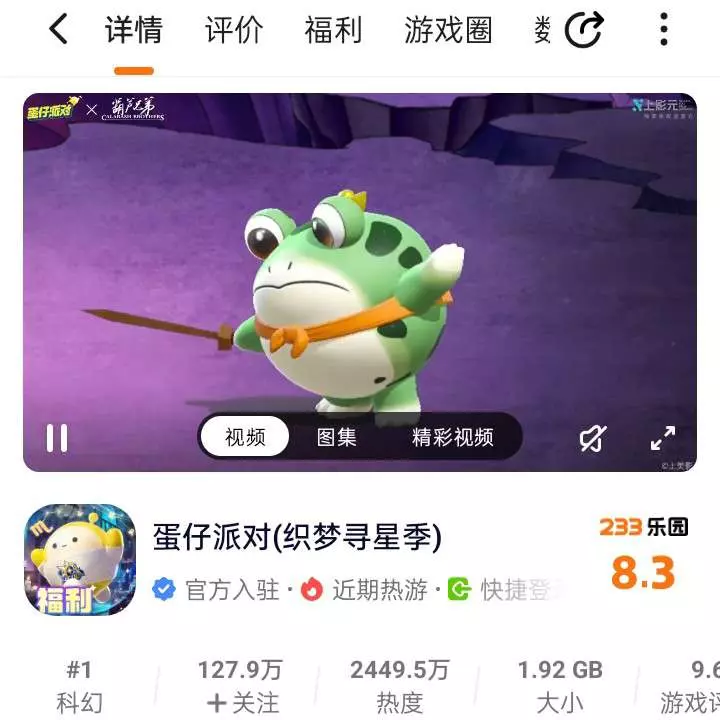The image size is (720, 720).
Task: Unmute the video sound
Action: pyautogui.click(x=593, y=438)
